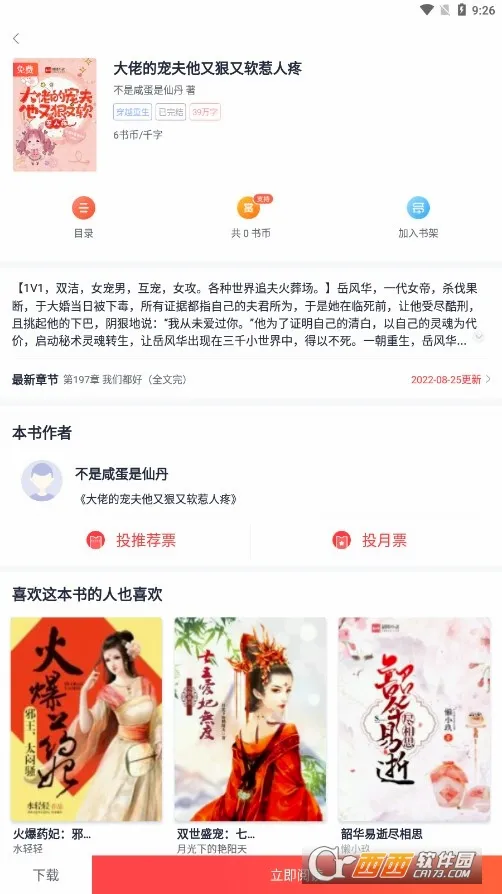Open the recommended book 双世盛宠
This screenshot has width=502, height=894.
click(x=250, y=735)
